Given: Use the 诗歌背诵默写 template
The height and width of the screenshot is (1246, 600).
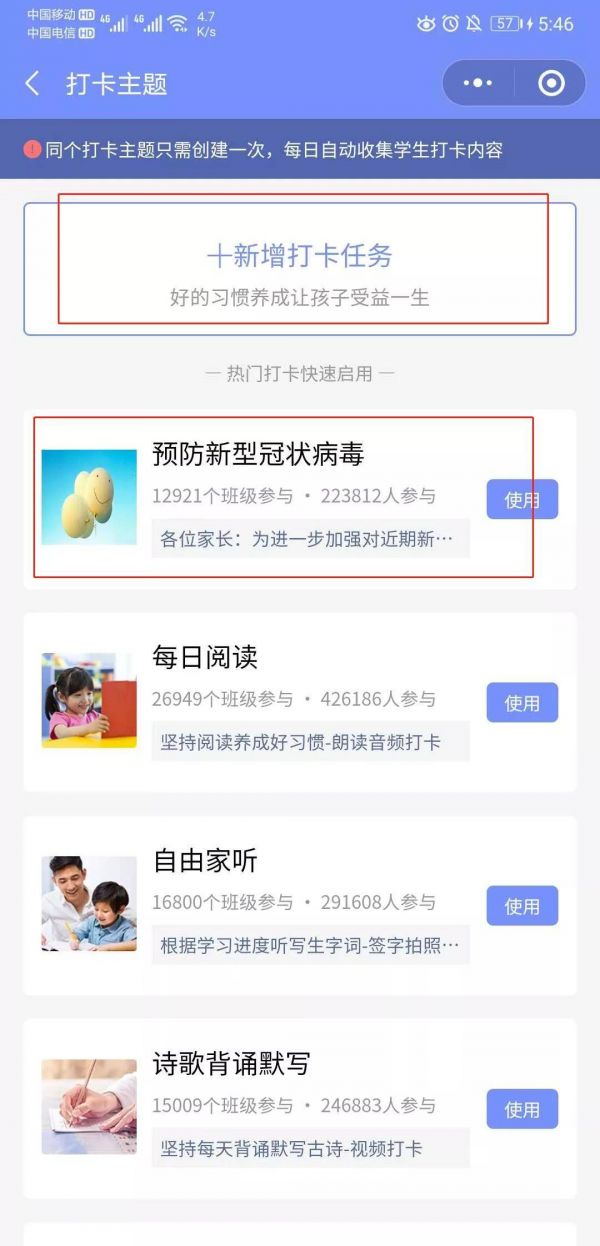Looking at the screenshot, I should pyautogui.click(x=521, y=1109).
